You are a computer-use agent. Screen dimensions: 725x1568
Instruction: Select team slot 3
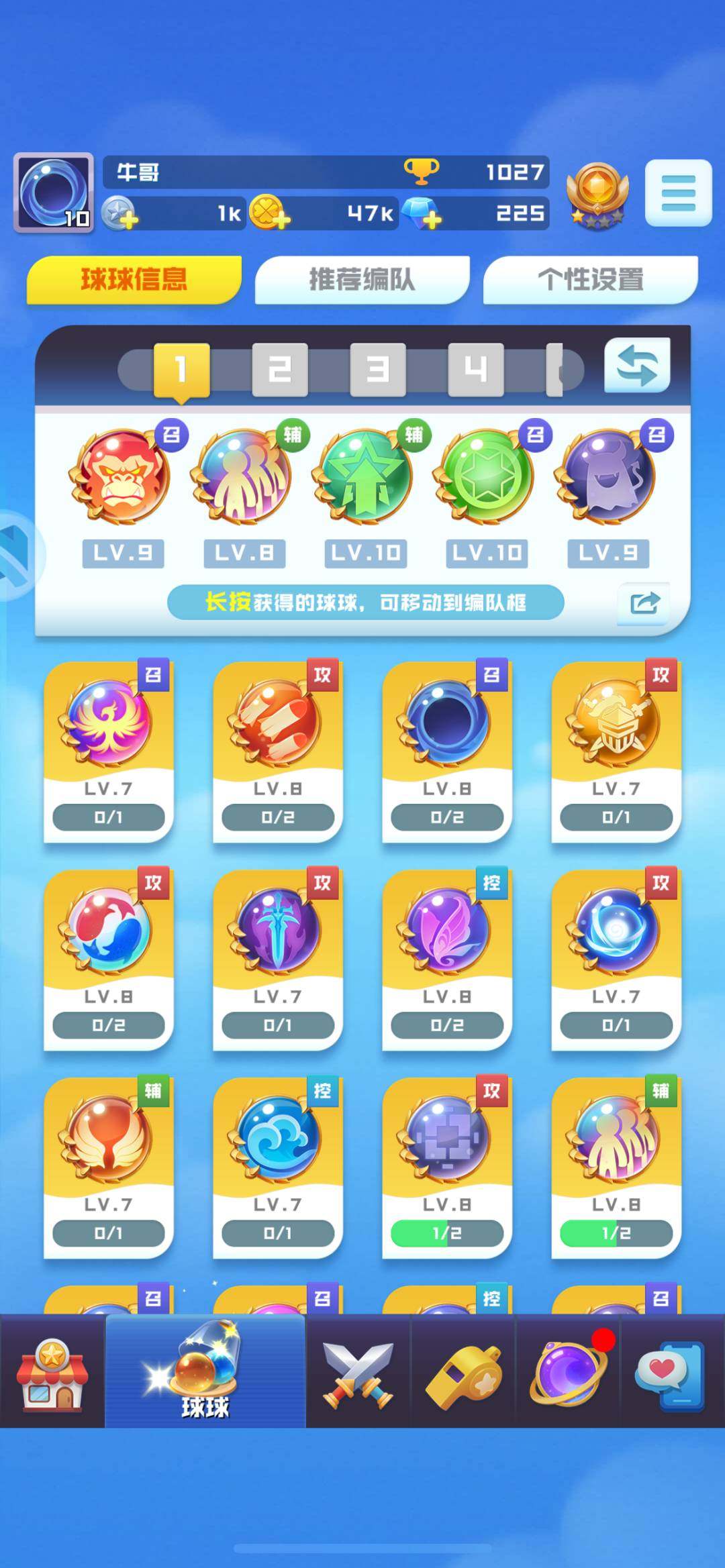377,369
